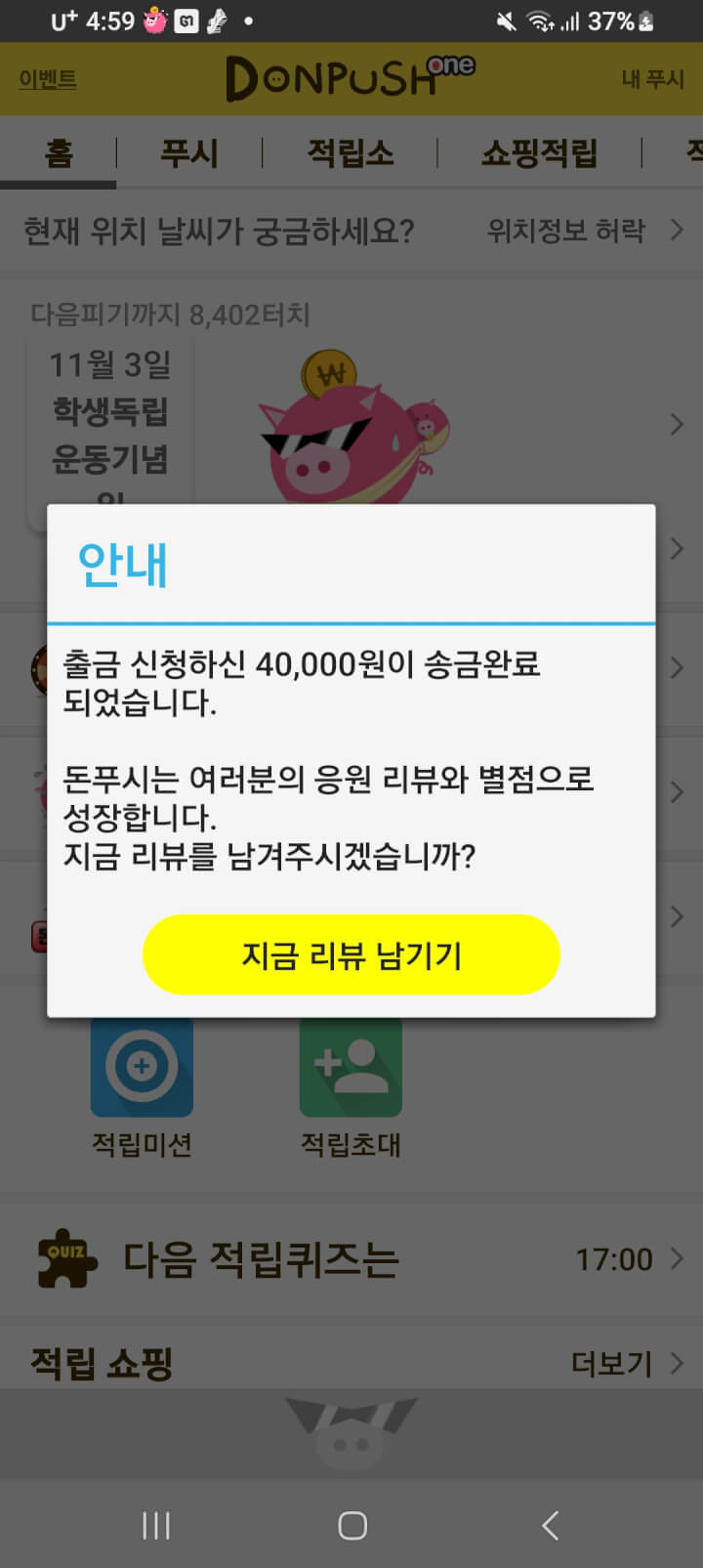
Task: Open 내 푸시
Action: pos(652,79)
